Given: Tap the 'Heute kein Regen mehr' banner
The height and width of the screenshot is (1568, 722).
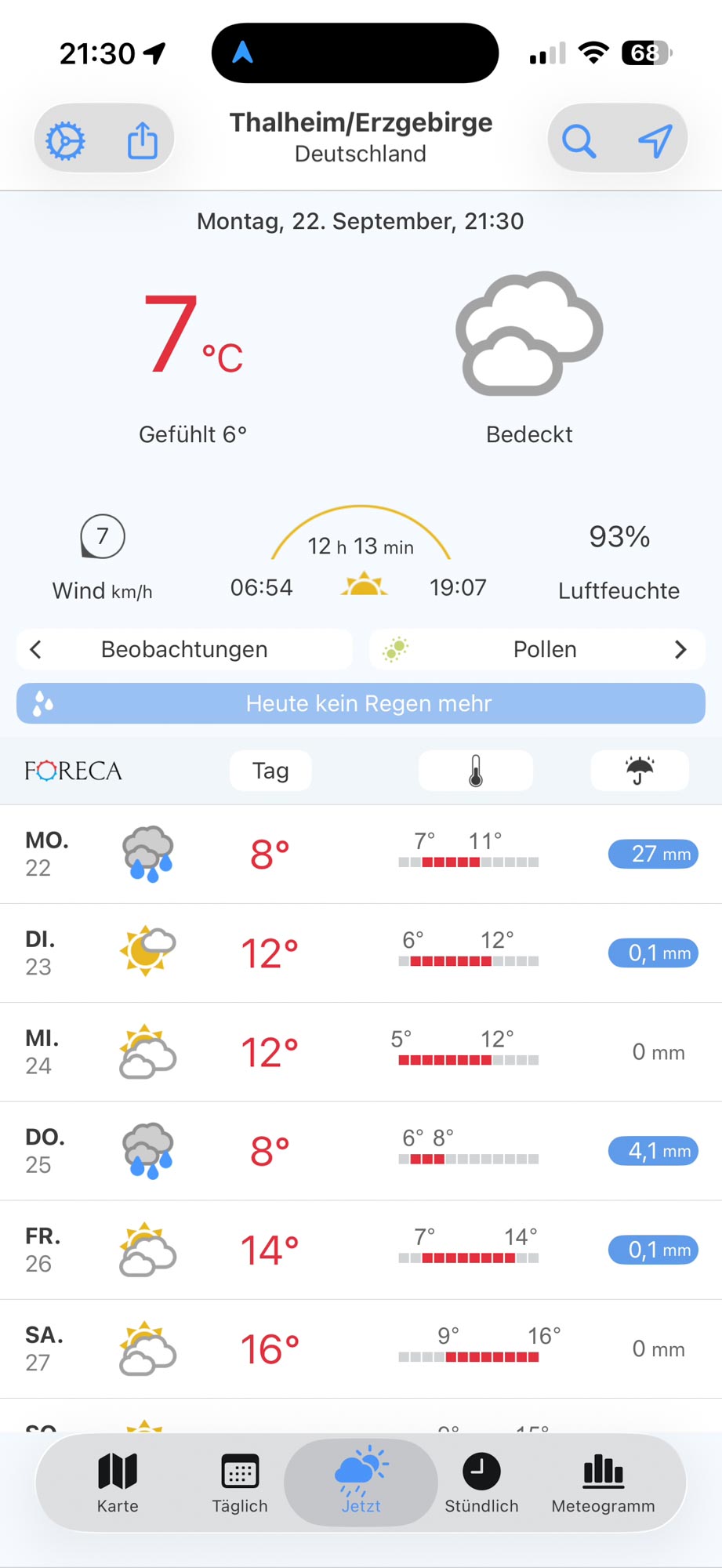Looking at the screenshot, I should [x=361, y=703].
